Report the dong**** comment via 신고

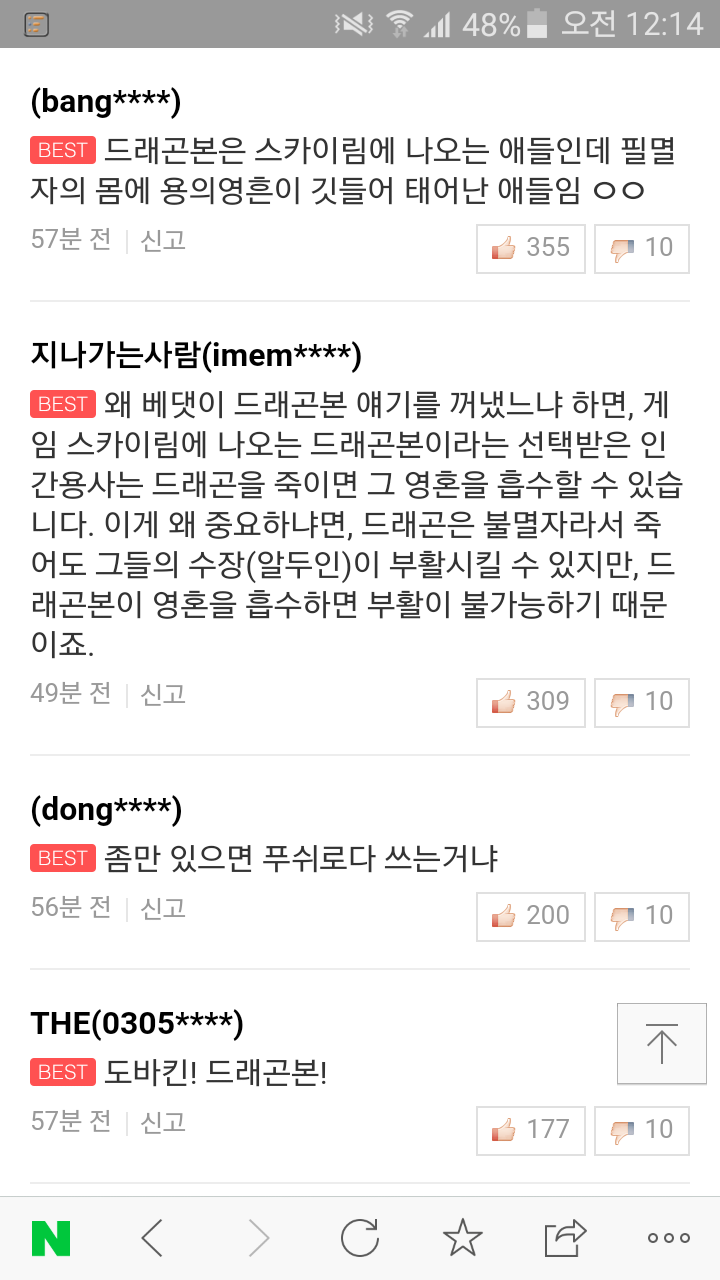point(163,908)
